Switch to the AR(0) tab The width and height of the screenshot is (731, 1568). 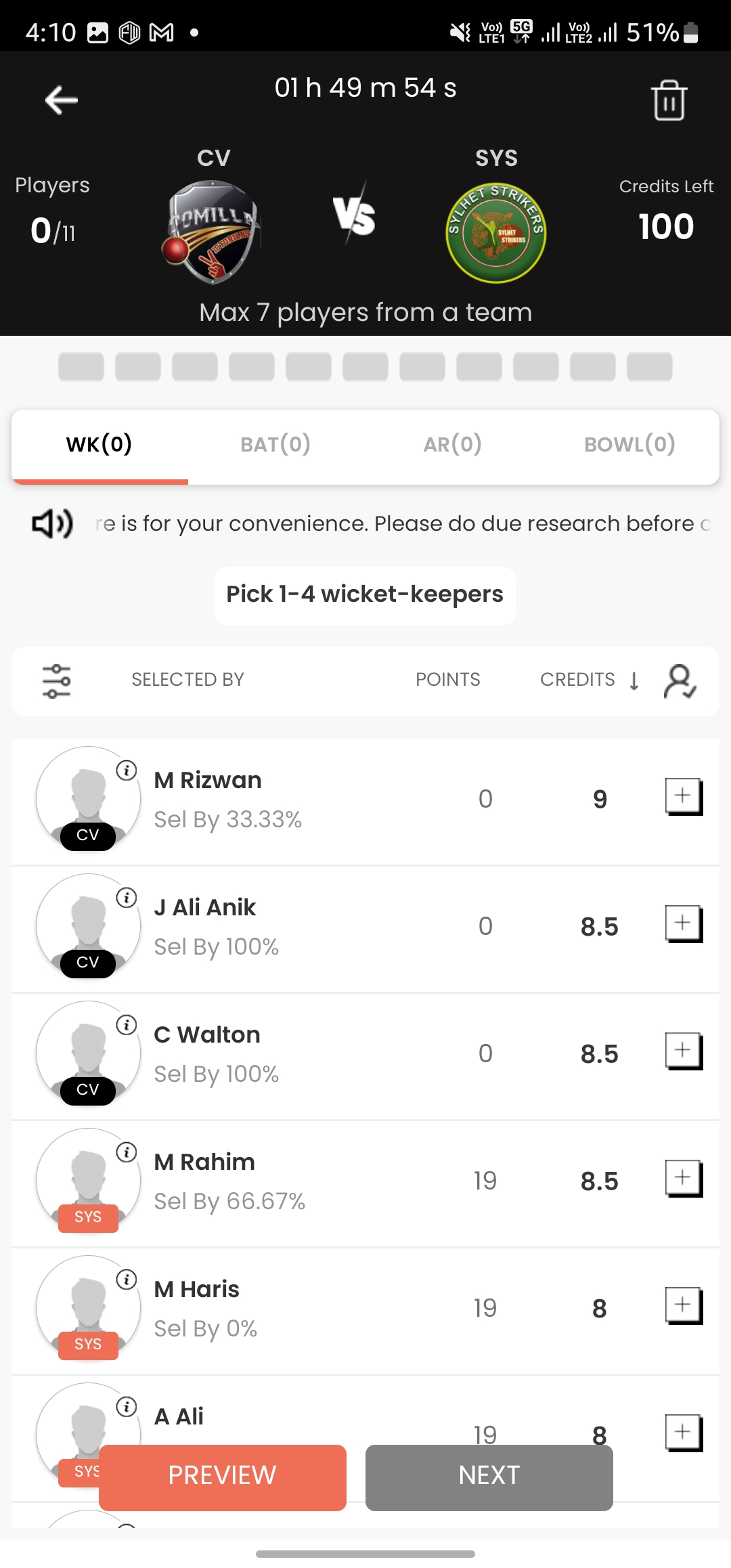point(452,445)
